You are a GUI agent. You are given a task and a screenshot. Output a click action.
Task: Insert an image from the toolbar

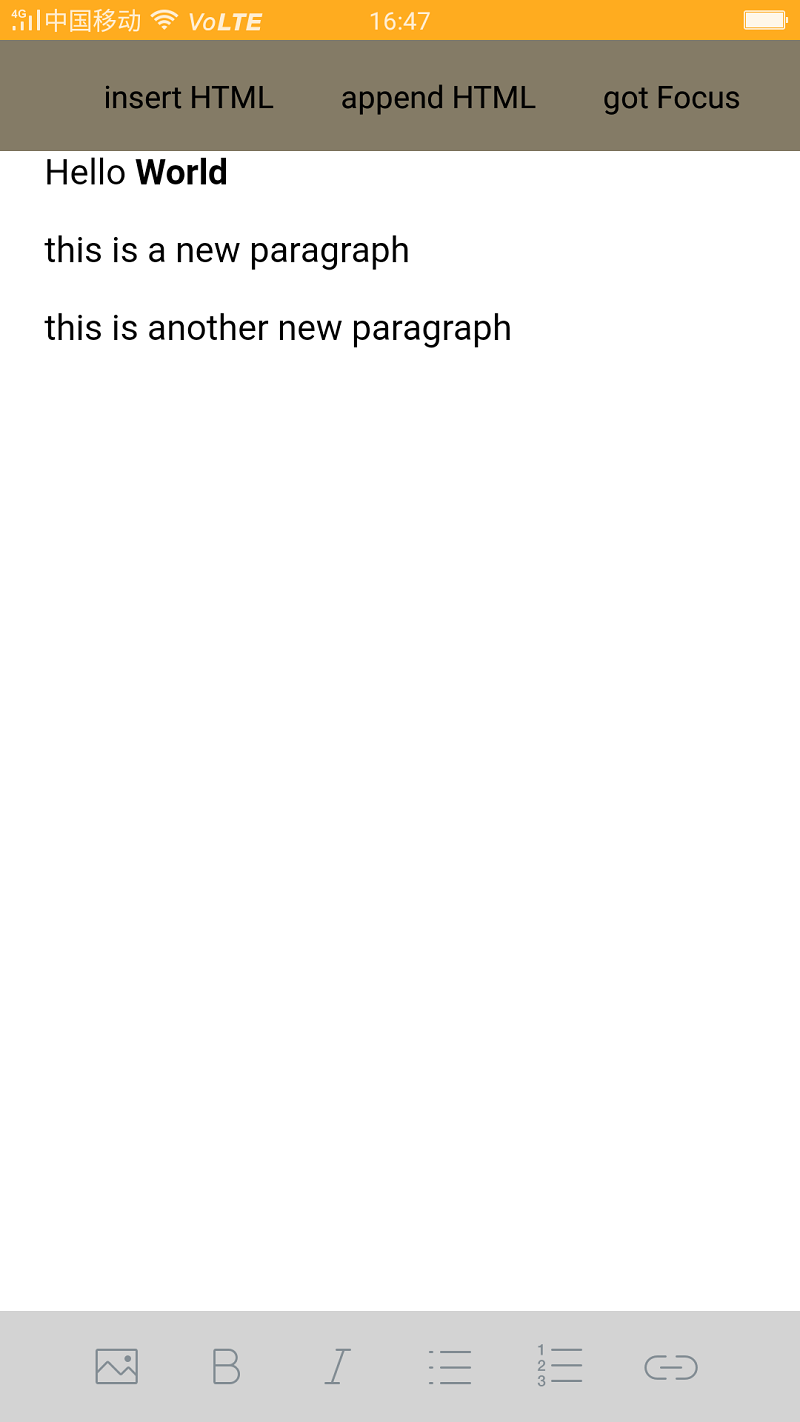(x=117, y=1366)
